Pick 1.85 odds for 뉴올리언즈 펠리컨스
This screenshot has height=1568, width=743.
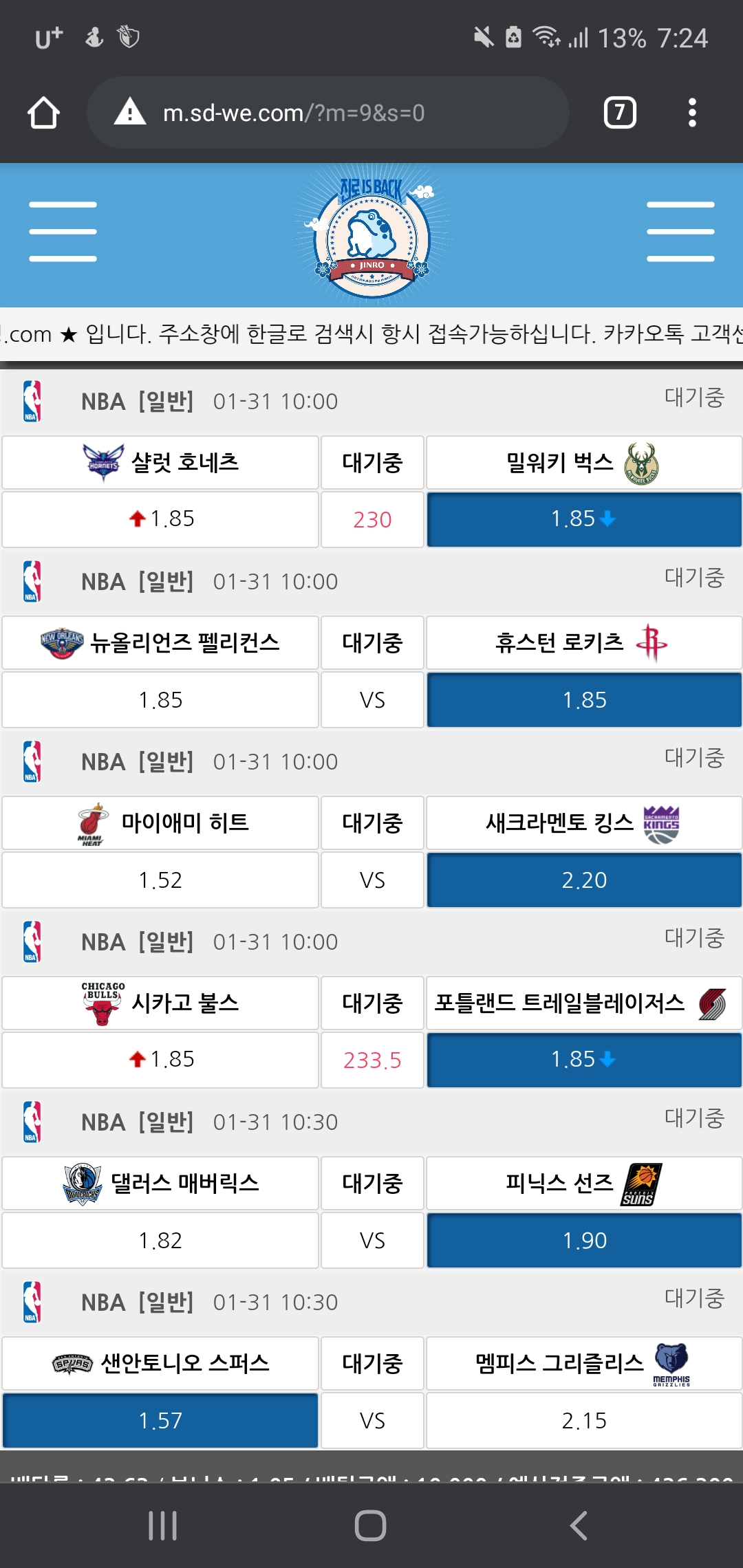[x=160, y=700]
